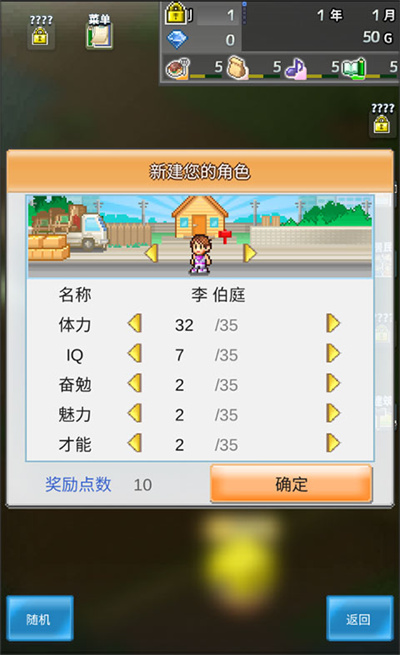The height and width of the screenshot is (655, 400).
Task: Increase 奋勉 with the right arrow
Action: 333,383
